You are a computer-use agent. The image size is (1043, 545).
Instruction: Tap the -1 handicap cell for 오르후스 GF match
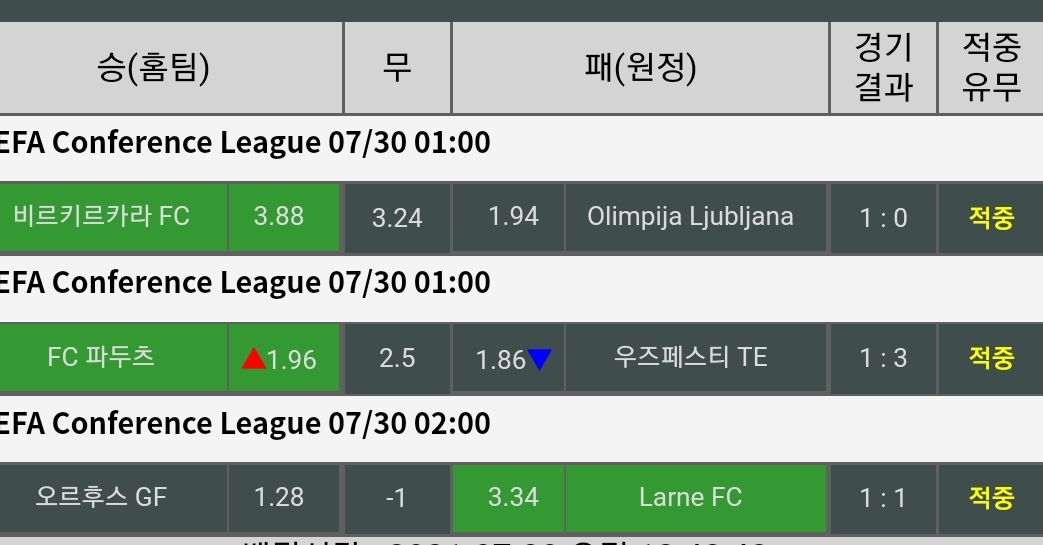397,497
